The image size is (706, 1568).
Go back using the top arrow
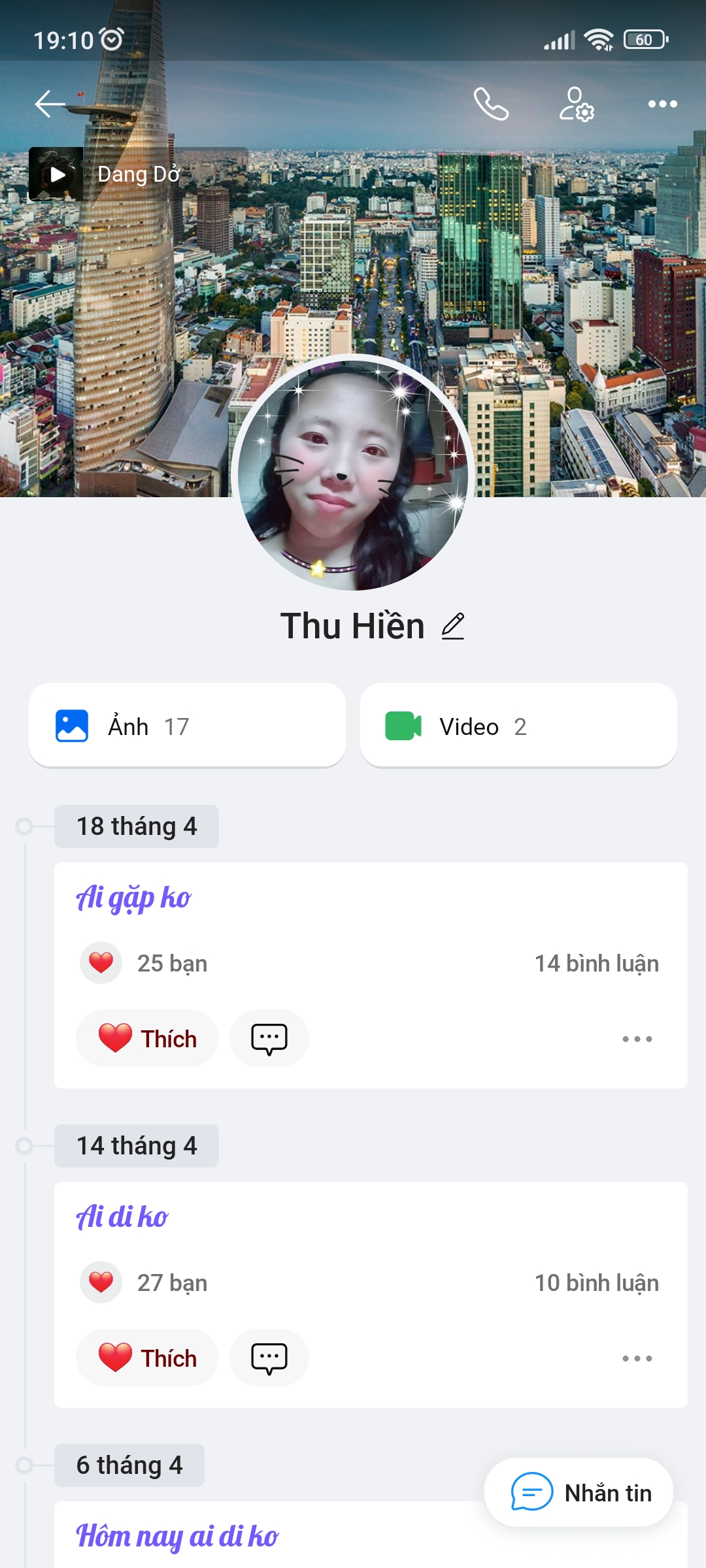[50, 104]
